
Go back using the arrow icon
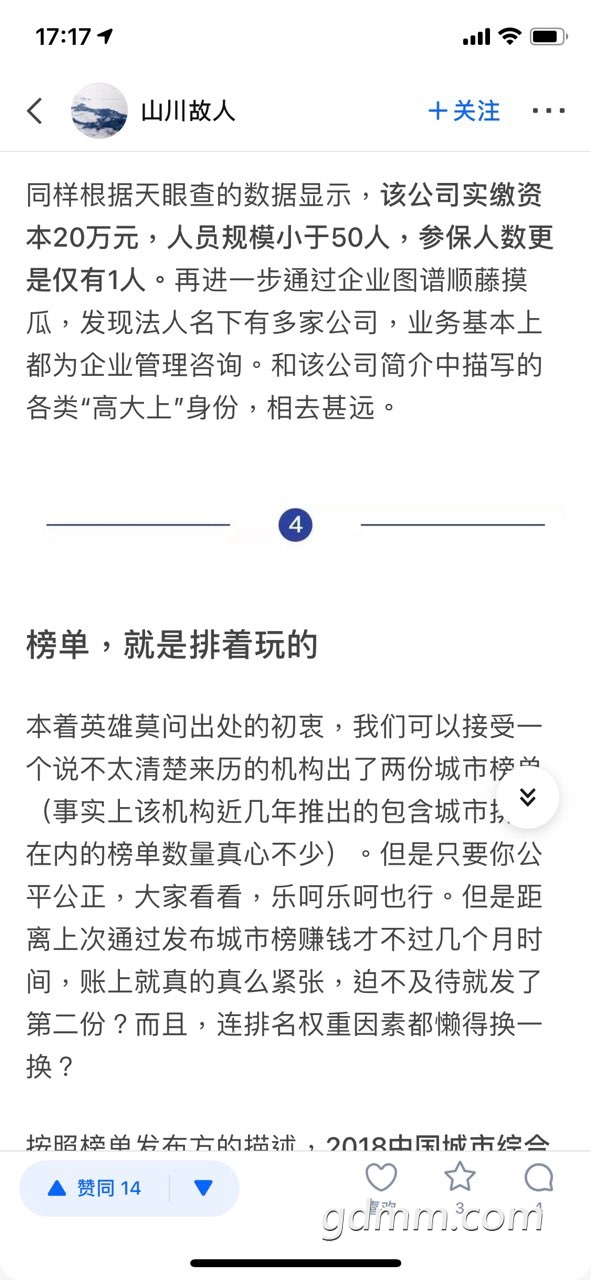coord(35,111)
